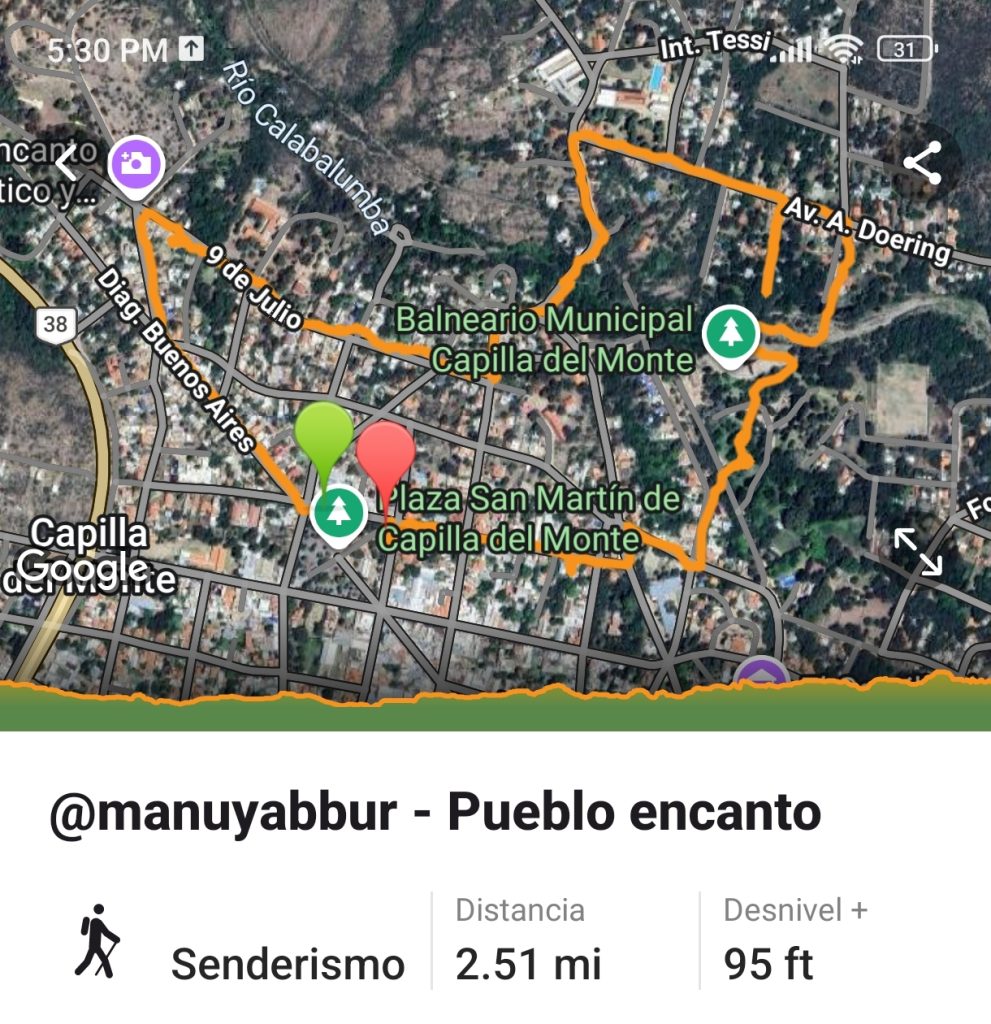This screenshot has height=1024, width=991.
Task: Tap the Distancia stat showing 2.51 mi
Action: [525, 940]
